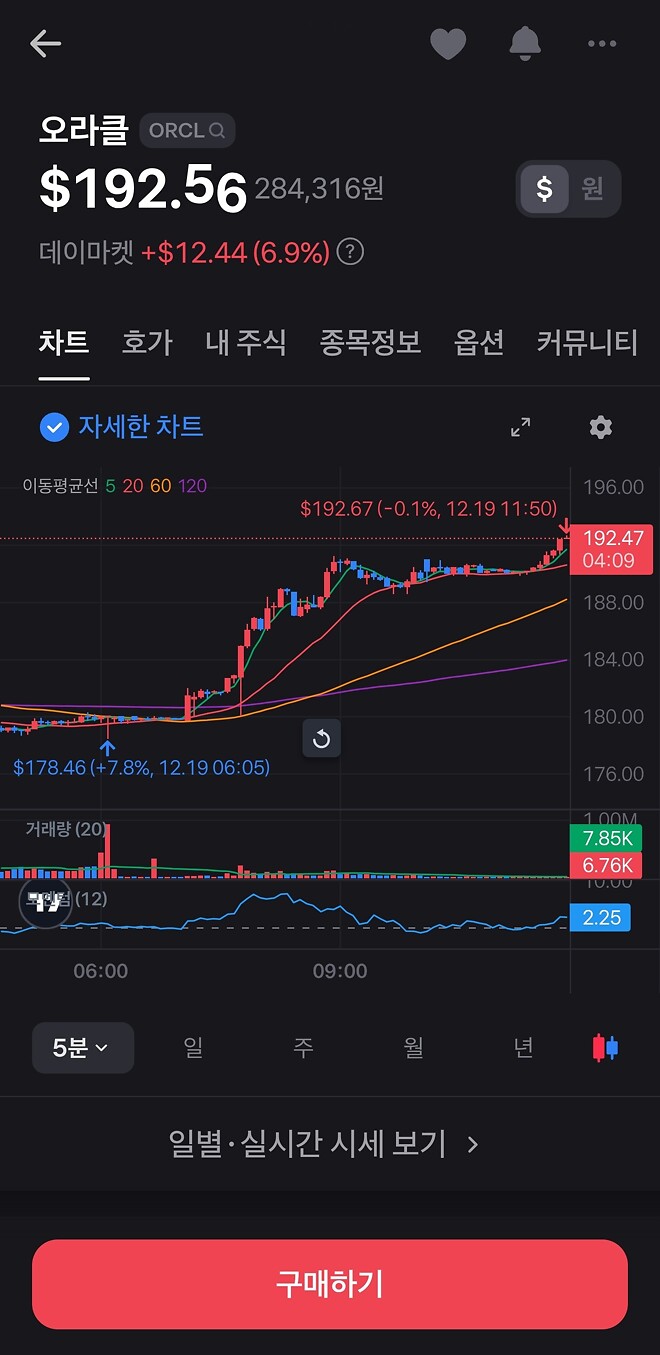The image size is (660, 1355).
Task: Select the 종목정보 tab
Action: pyautogui.click(x=370, y=343)
